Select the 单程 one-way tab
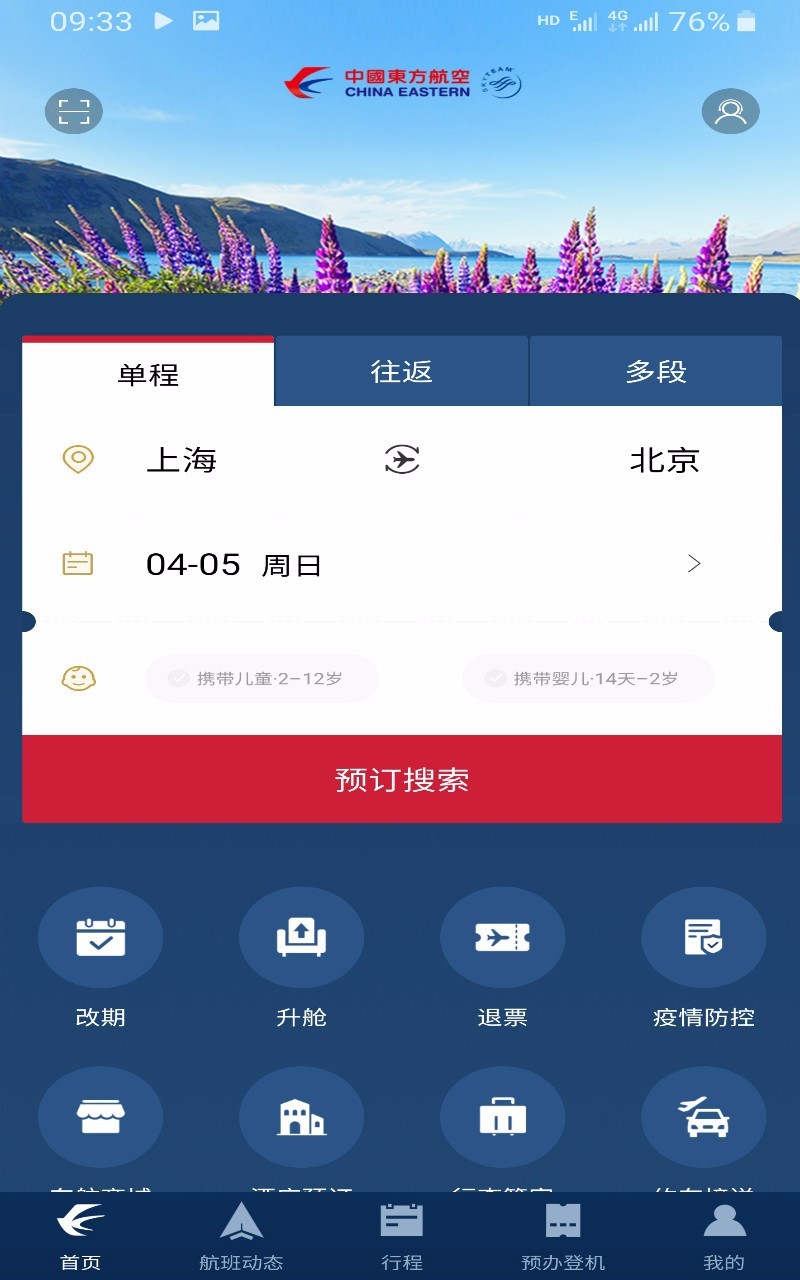Viewport: 800px width, 1280px height. (x=148, y=373)
